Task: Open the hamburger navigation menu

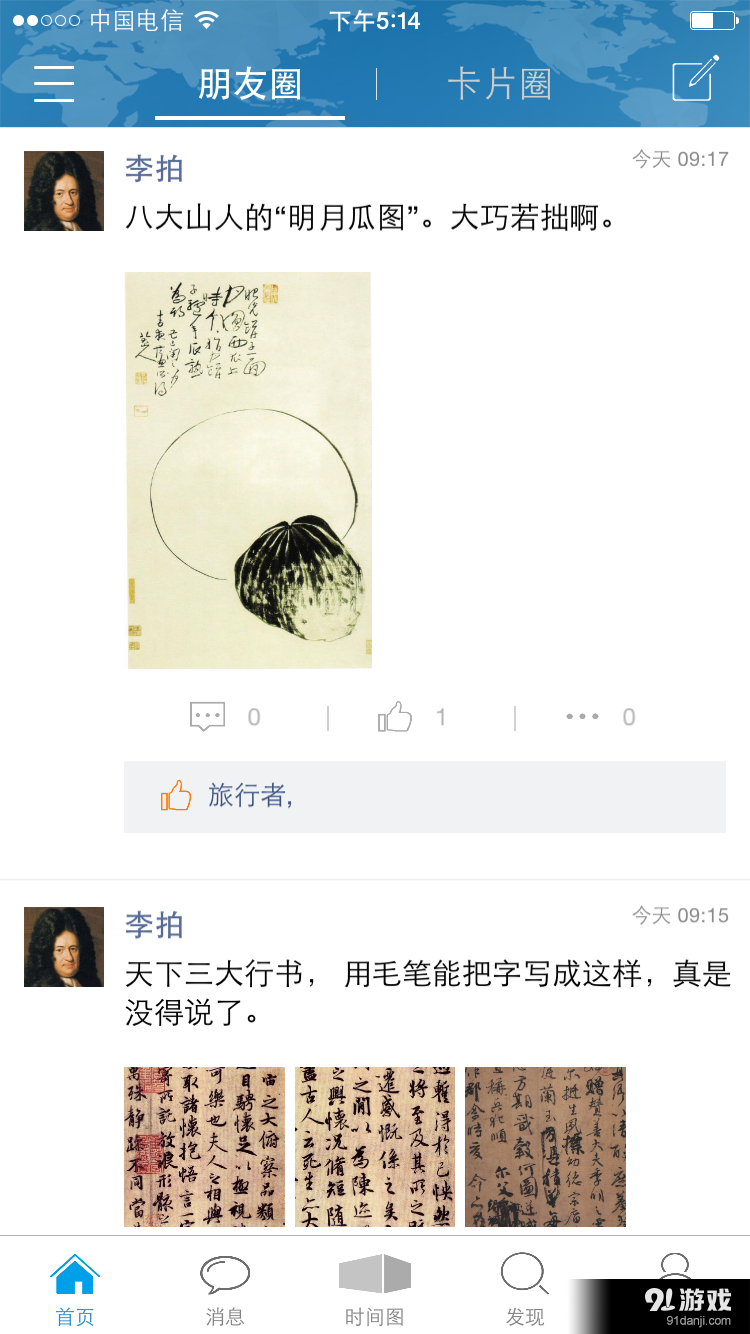Action: (54, 85)
